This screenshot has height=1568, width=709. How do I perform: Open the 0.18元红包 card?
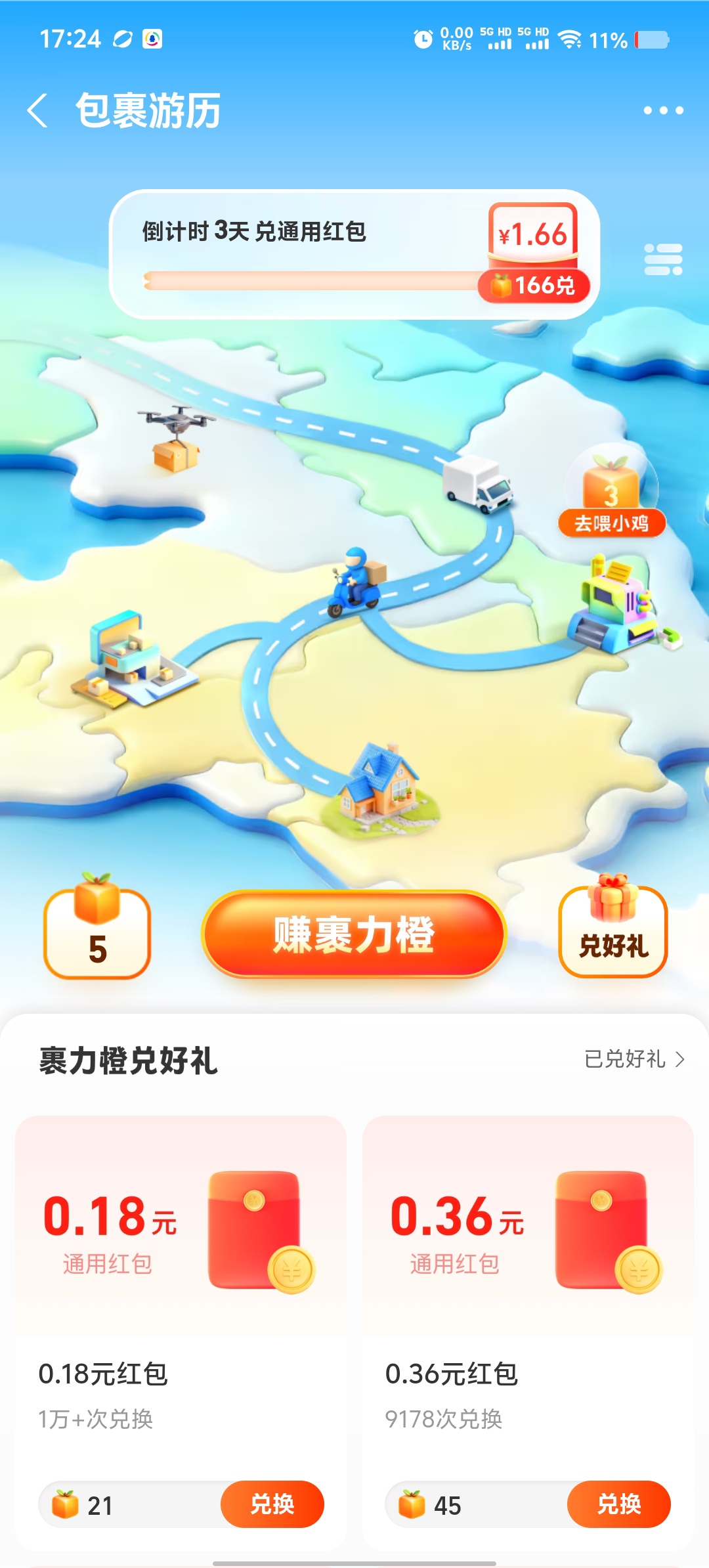pos(181,1280)
